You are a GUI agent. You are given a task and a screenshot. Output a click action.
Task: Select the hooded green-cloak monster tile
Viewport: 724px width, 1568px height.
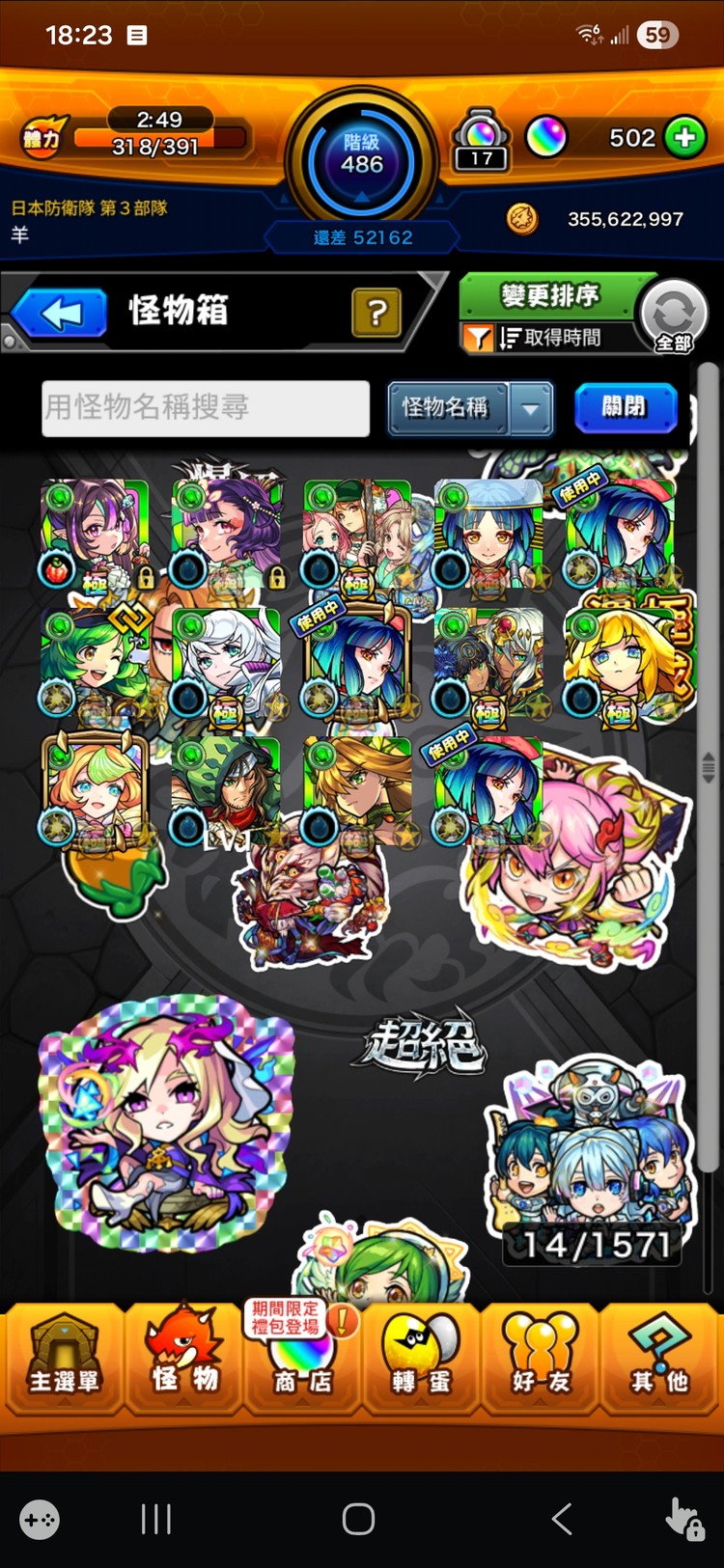click(x=226, y=793)
